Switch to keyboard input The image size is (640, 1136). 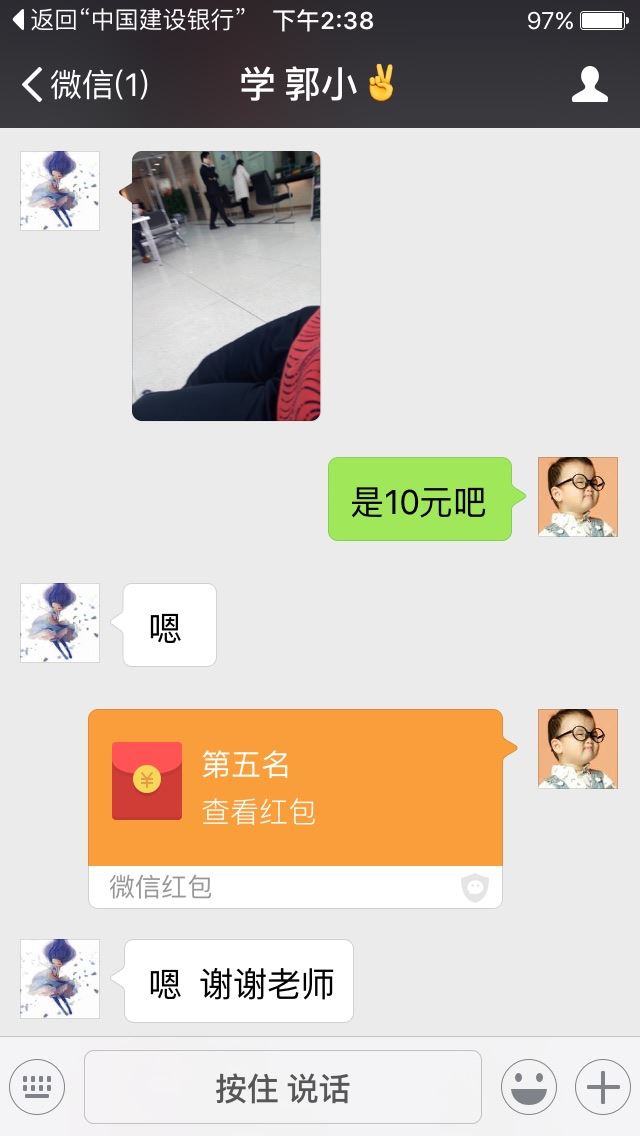[x=37, y=1087]
